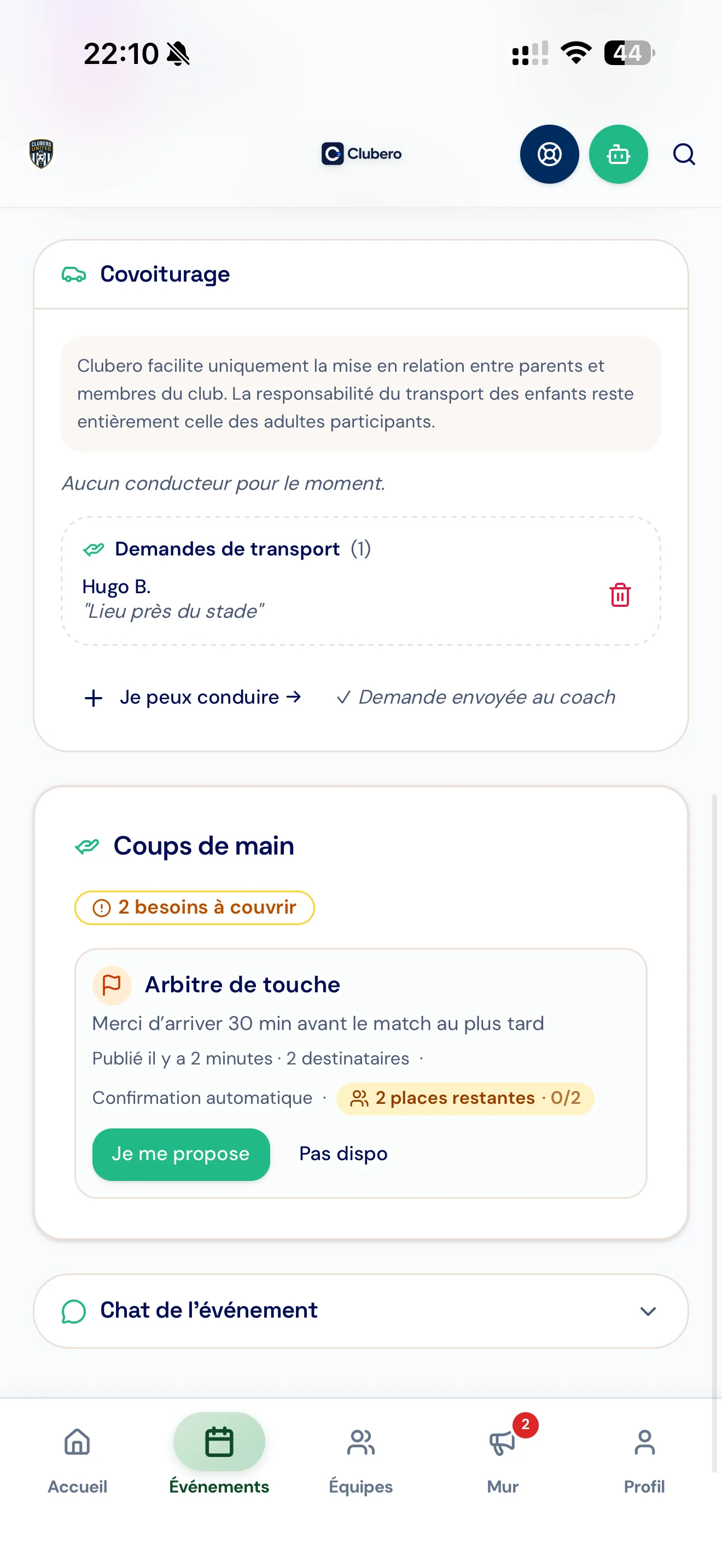Delete Hugo B.'s transport request
722x1568 pixels.
620,595
